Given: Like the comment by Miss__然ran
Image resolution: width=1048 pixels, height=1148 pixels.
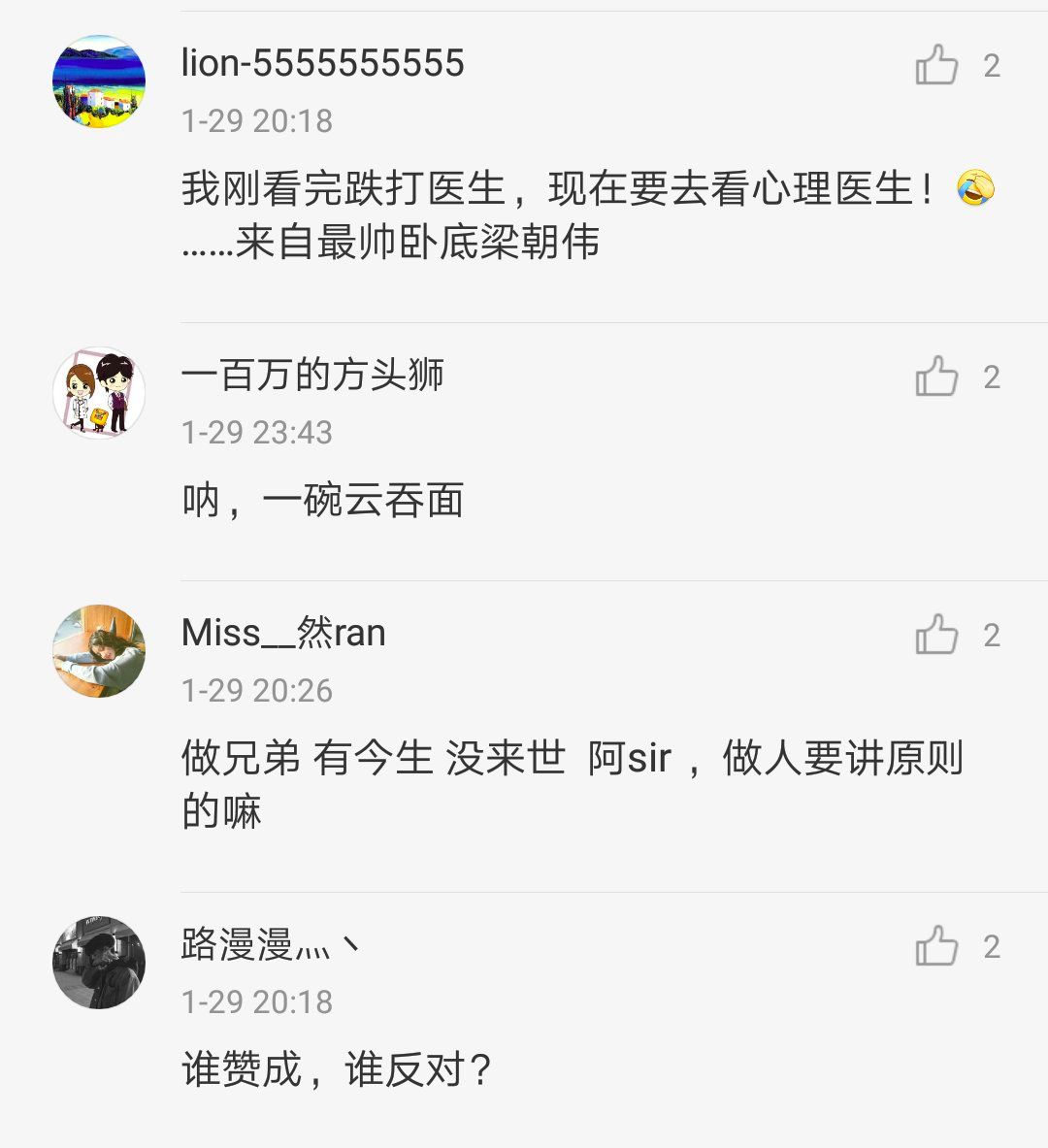Looking at the screenshot, I should point(936,635).
